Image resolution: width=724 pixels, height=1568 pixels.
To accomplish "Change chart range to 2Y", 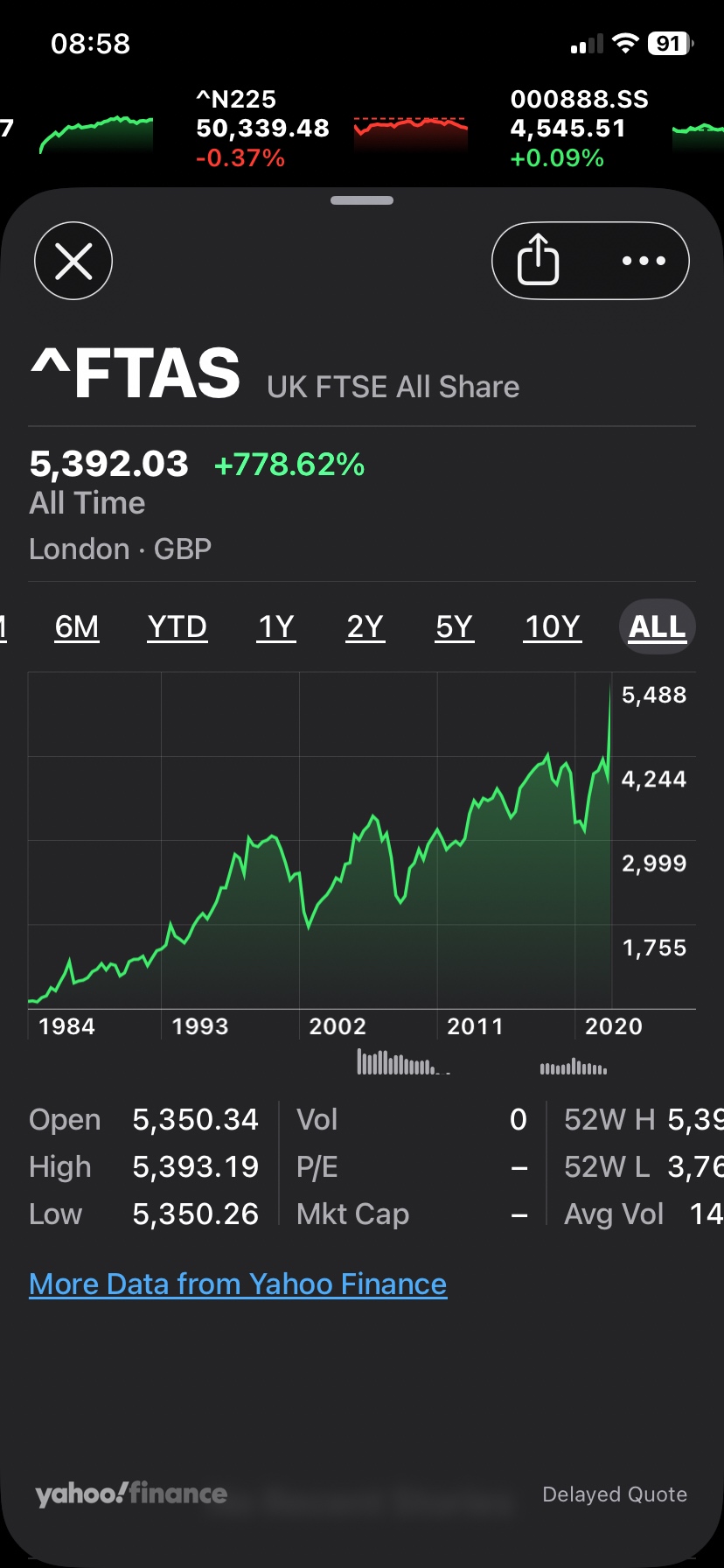I will (365, 626).
